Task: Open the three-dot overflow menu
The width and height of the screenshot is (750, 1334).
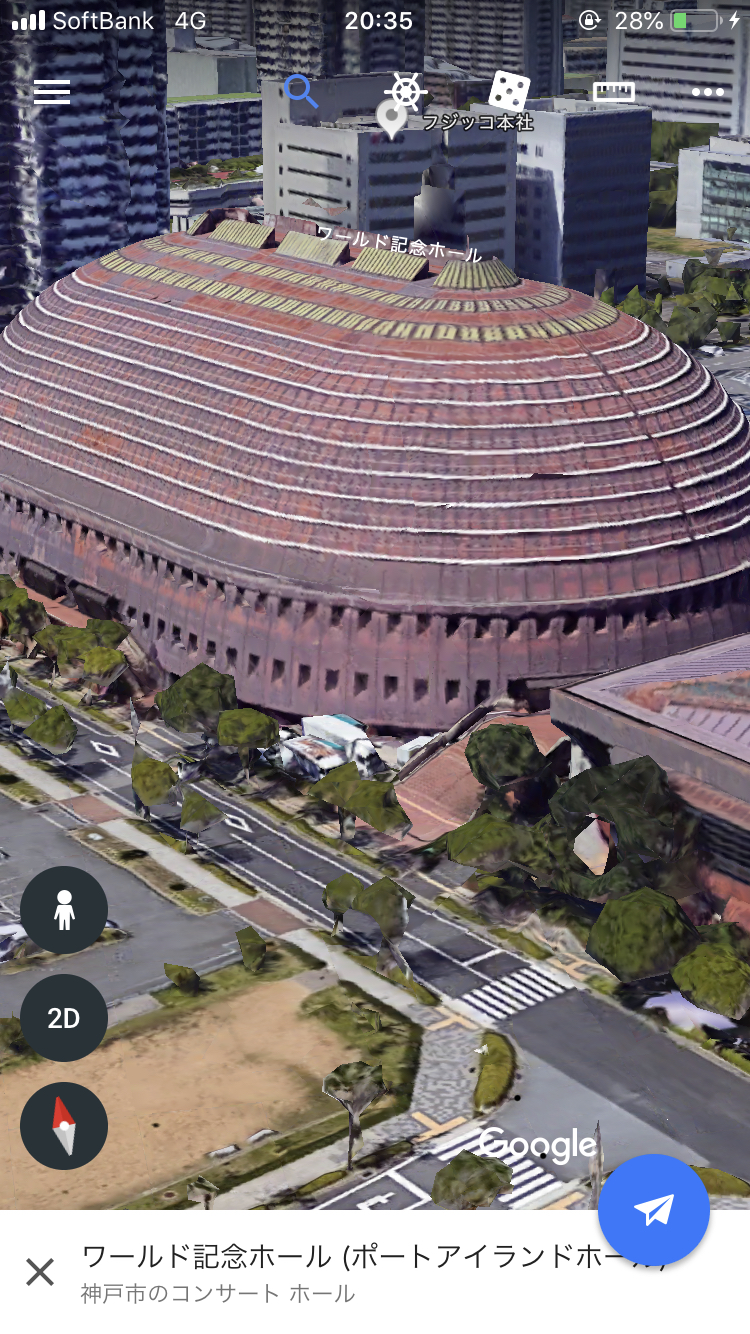Action: click(x=707, y=92)
